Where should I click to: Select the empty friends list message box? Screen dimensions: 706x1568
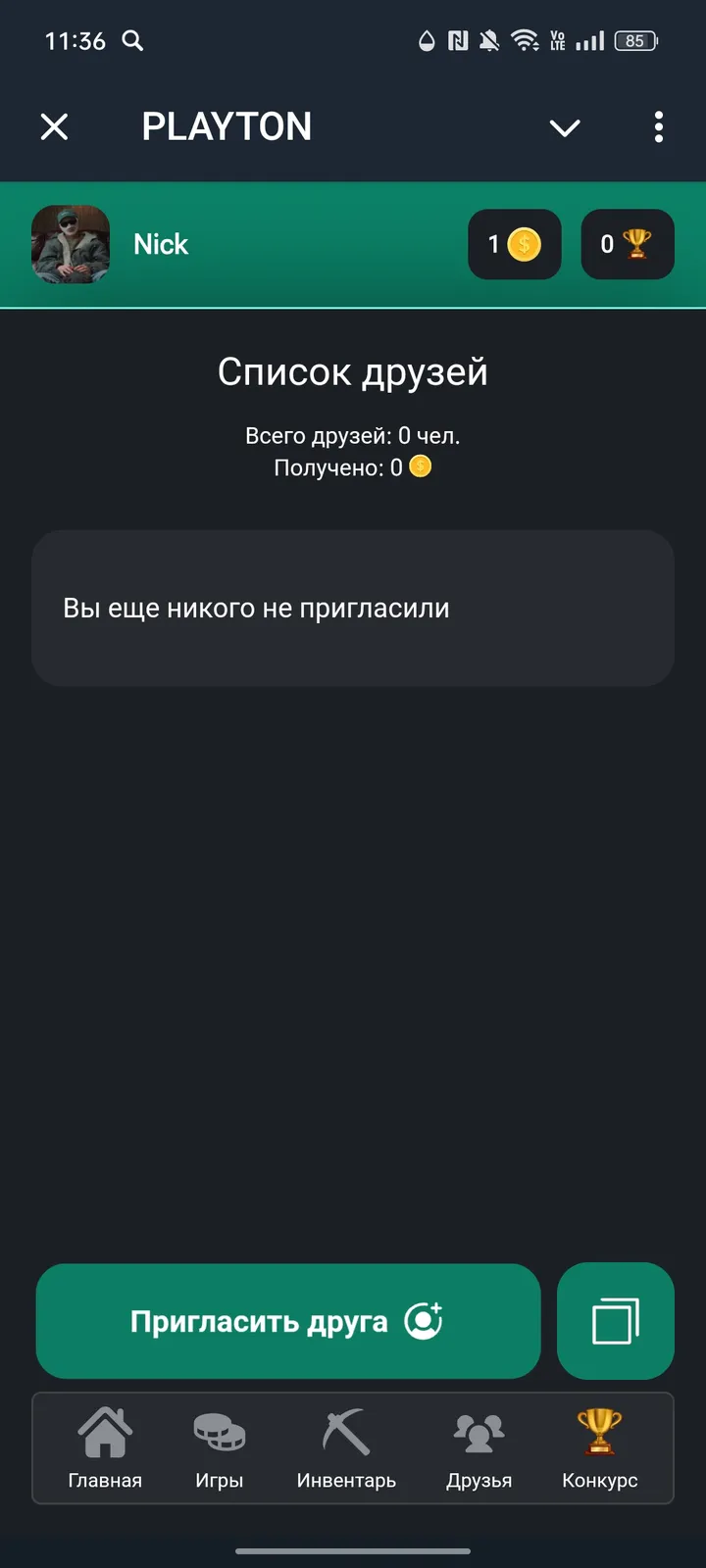click(x=353, y=608)
